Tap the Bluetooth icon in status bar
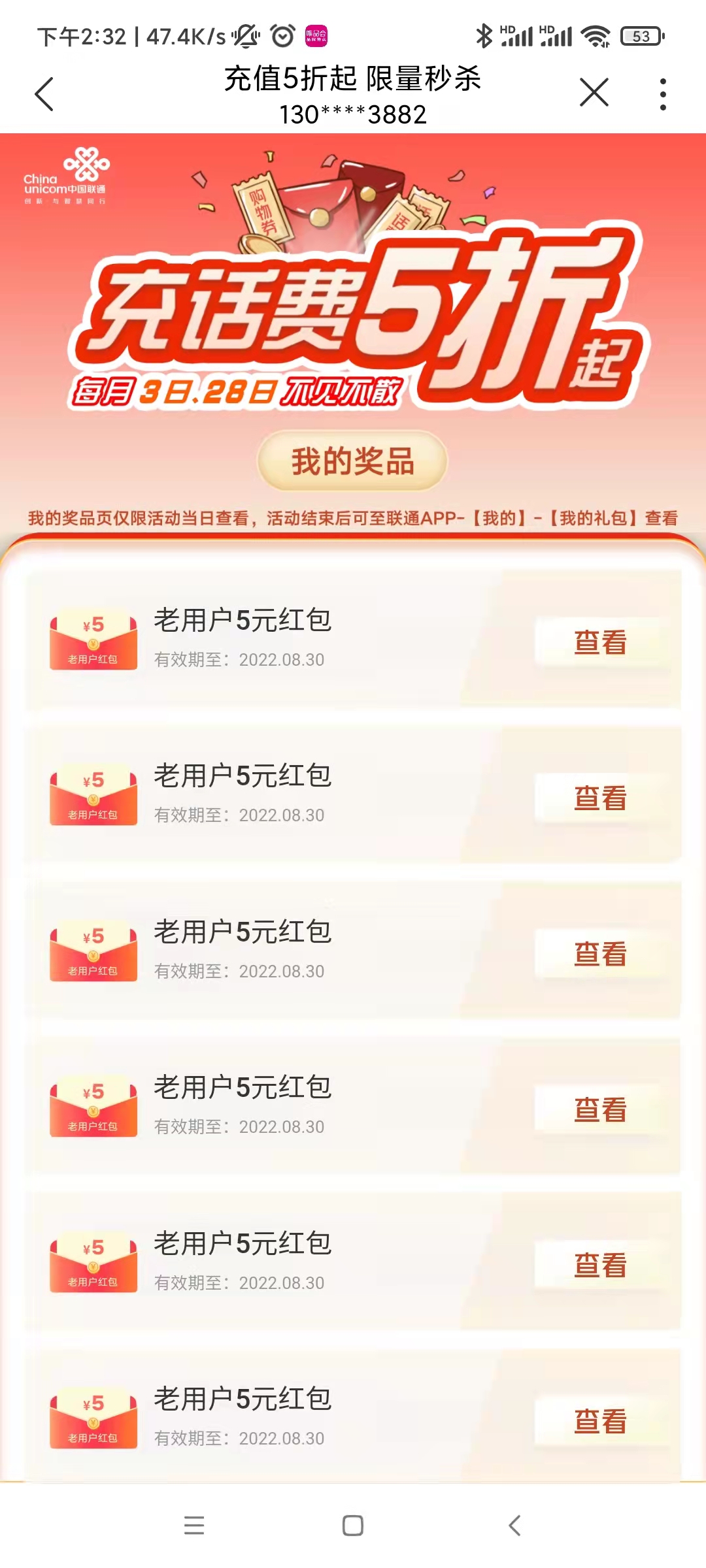The width and height of the screenshot is (706, 1568). coord(485,37)
